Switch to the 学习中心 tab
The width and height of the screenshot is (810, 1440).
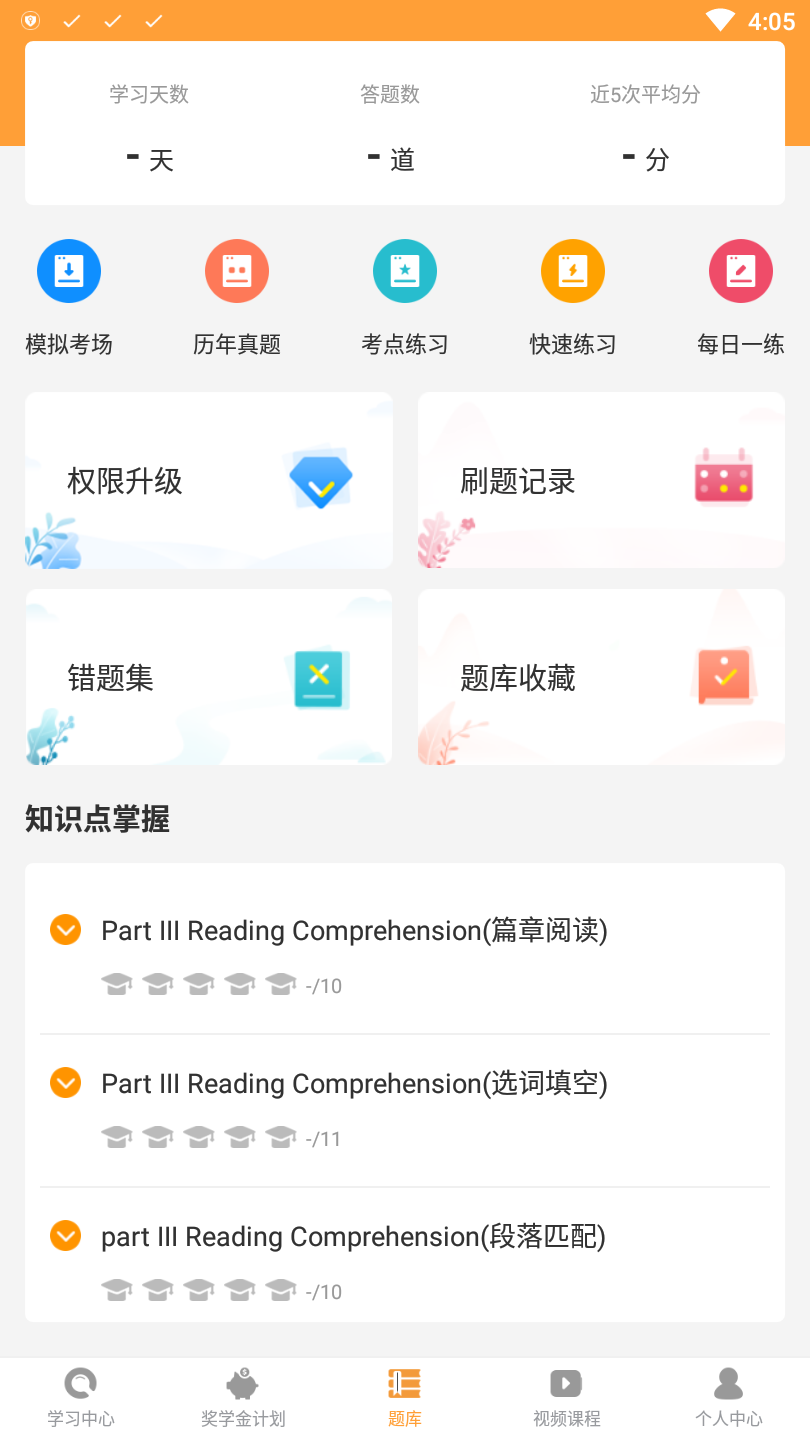pyautogui.click(x=81, y=1398)
